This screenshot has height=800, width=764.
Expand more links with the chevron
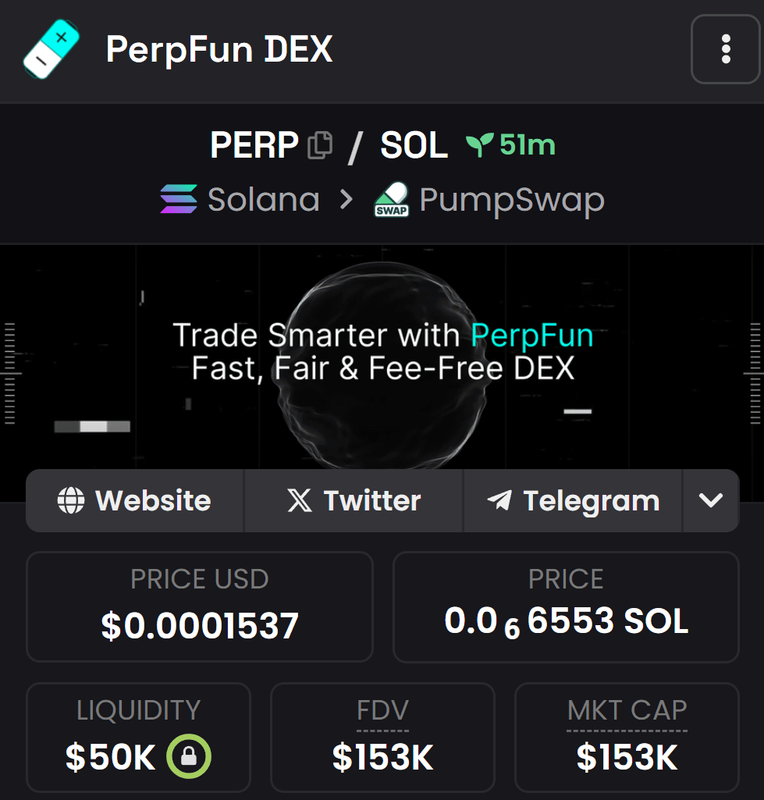[711, 500]
